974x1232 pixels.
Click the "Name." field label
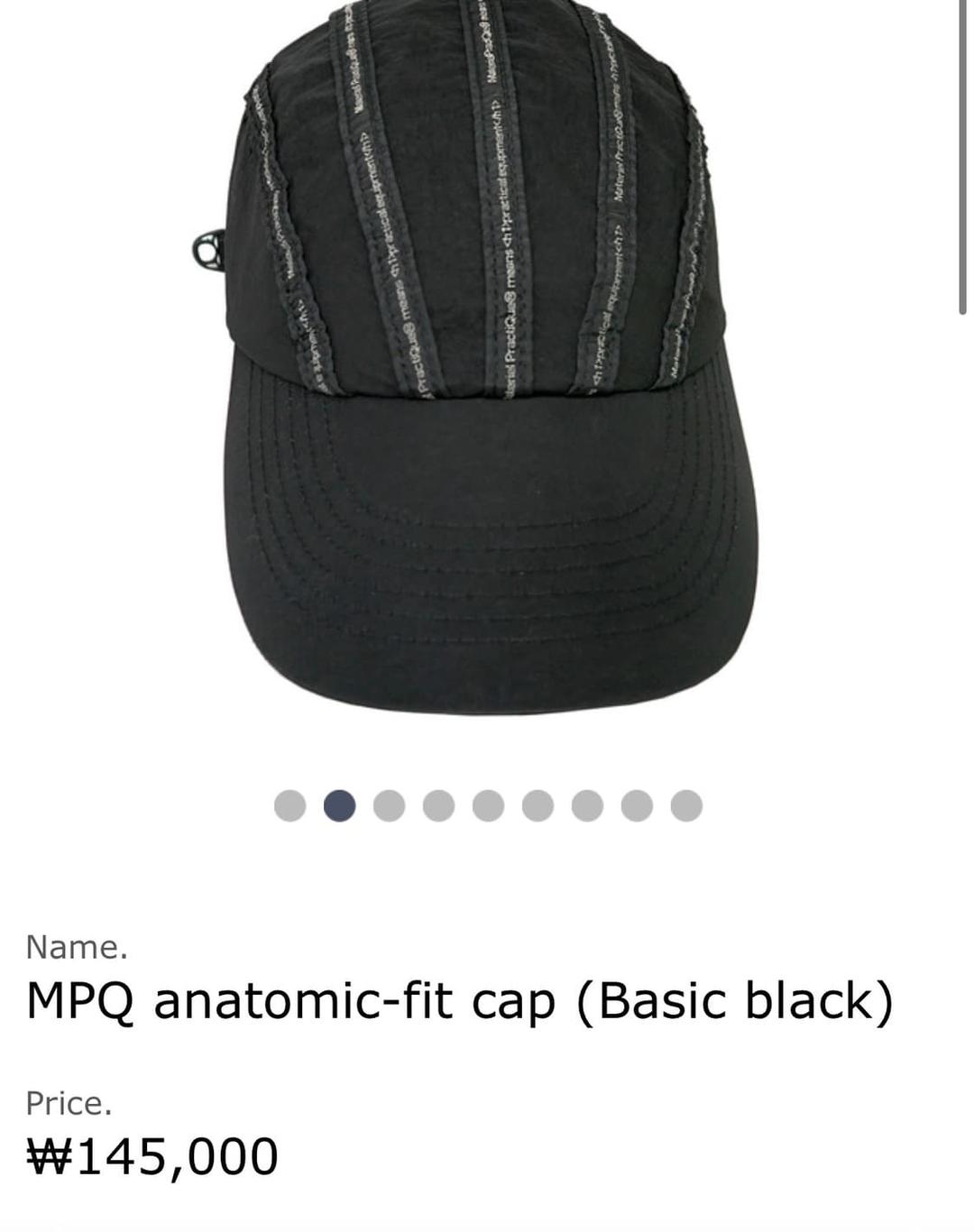pyautogui.click(x=78, y=946)
